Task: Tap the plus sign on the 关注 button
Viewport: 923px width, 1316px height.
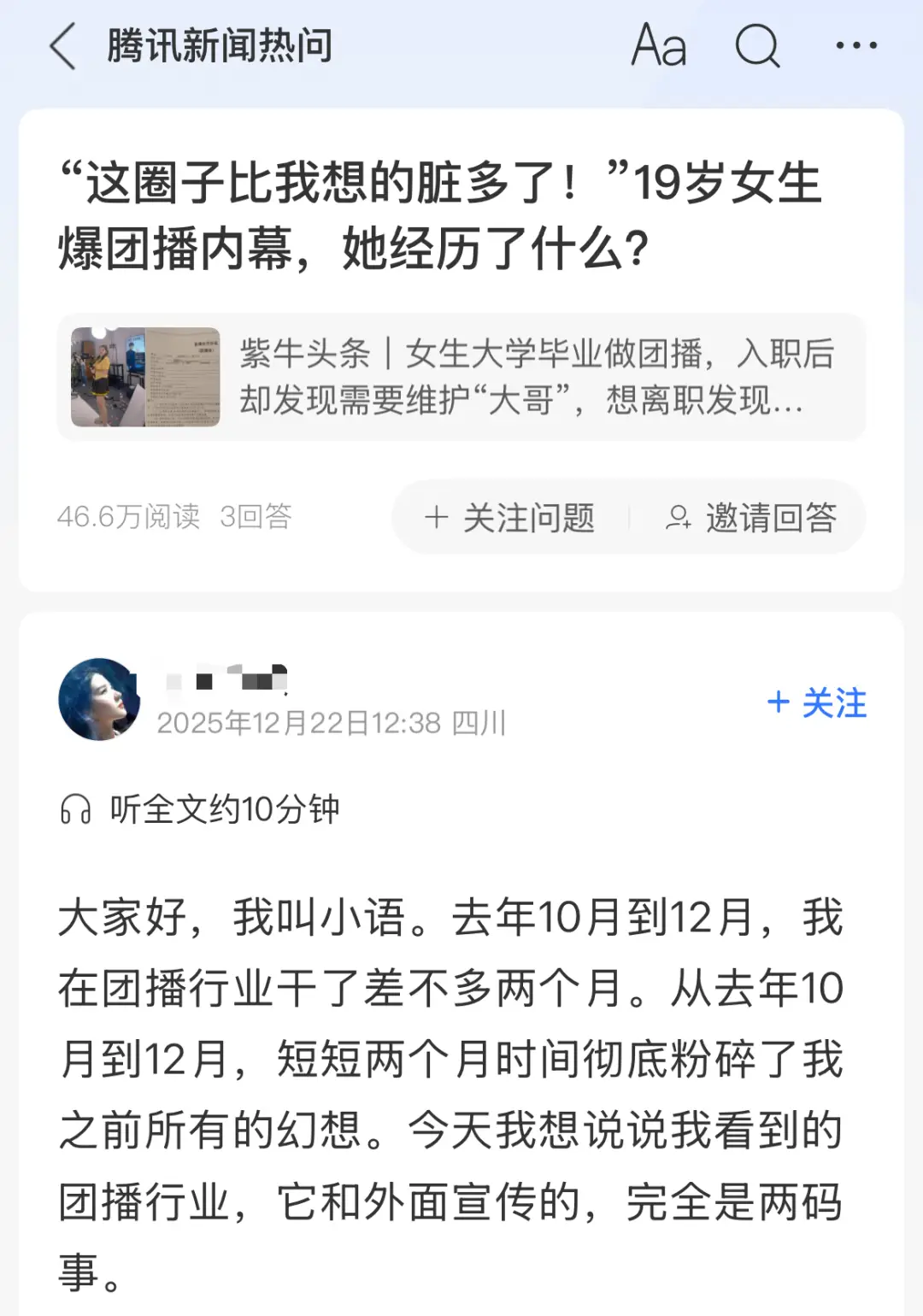Action: click(778, 704)
